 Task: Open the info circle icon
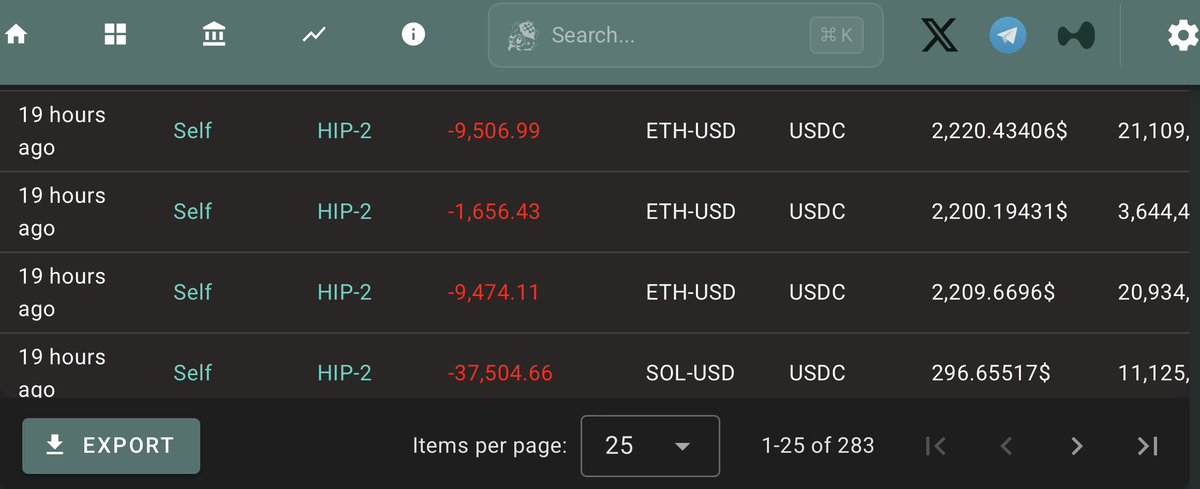(413, 35)
